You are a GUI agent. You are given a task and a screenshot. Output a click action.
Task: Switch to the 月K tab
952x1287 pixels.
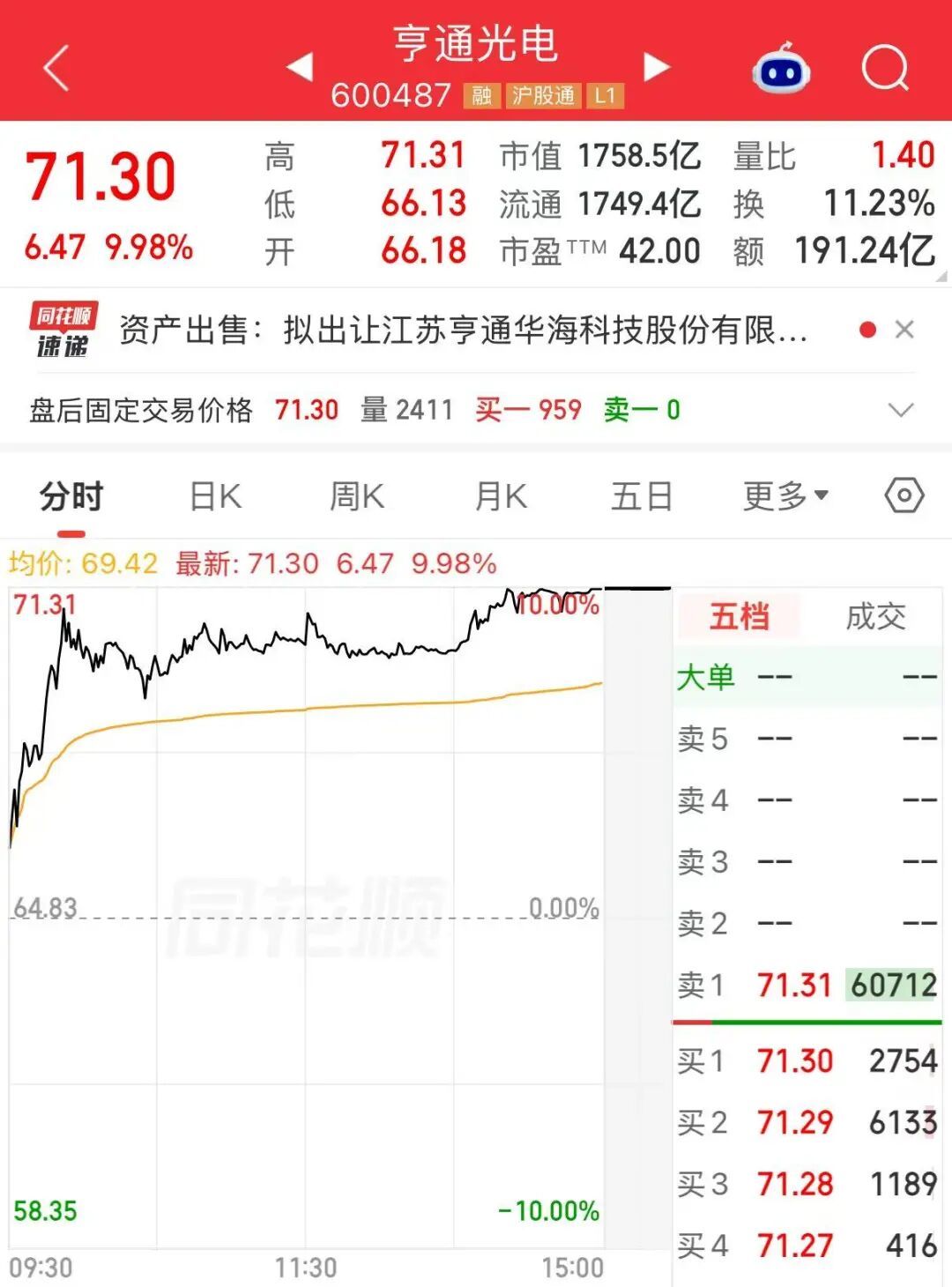(x=501, y=496)
